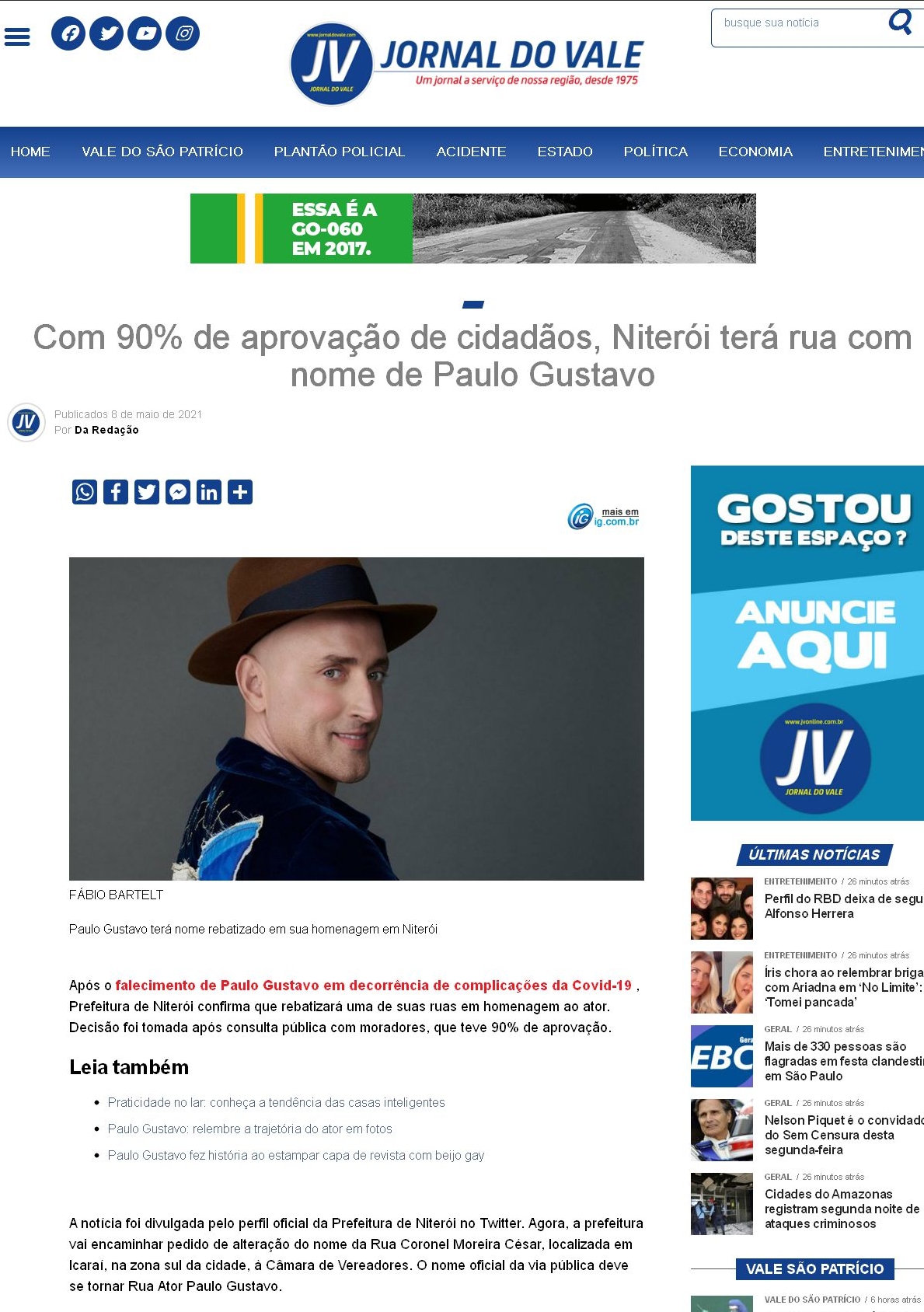Open link about Paulo Gustavo's death from Covid-19
Viewport: 924px width, 1312px height.
point(373,986)
